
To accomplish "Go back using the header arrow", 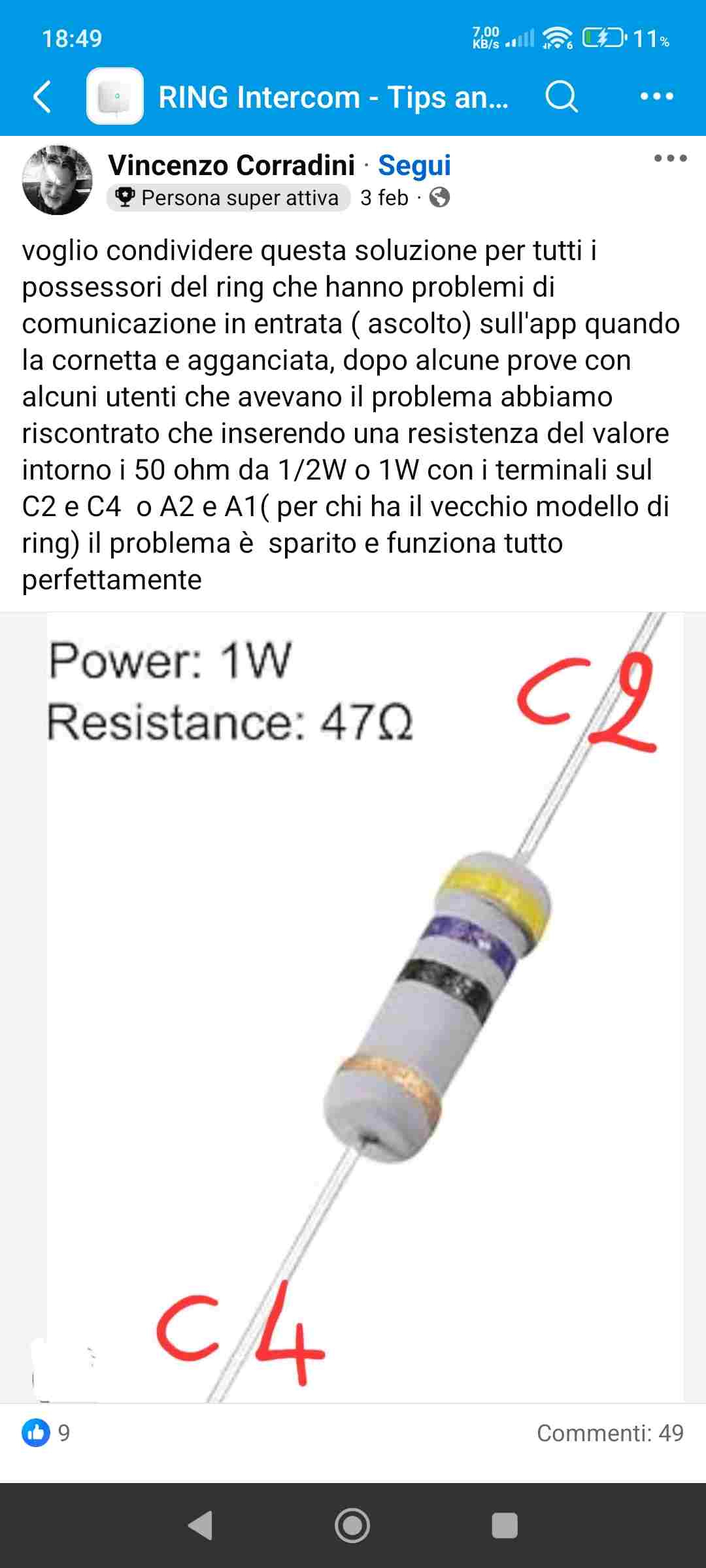I will pyautogui.click(x=42, y=97).
